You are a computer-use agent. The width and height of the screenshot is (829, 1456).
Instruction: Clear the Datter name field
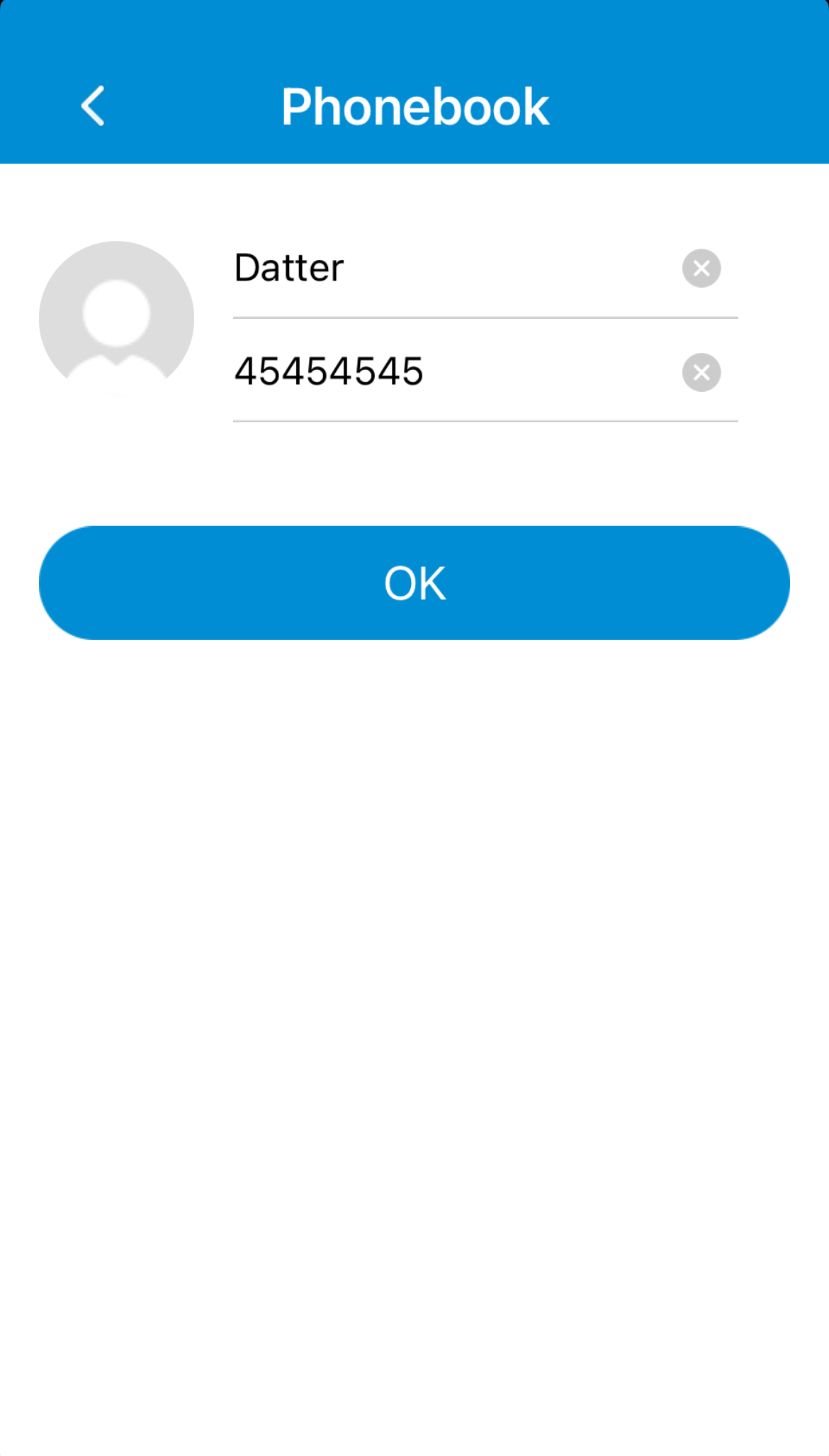pyautogui.click(x=701, y=269)
